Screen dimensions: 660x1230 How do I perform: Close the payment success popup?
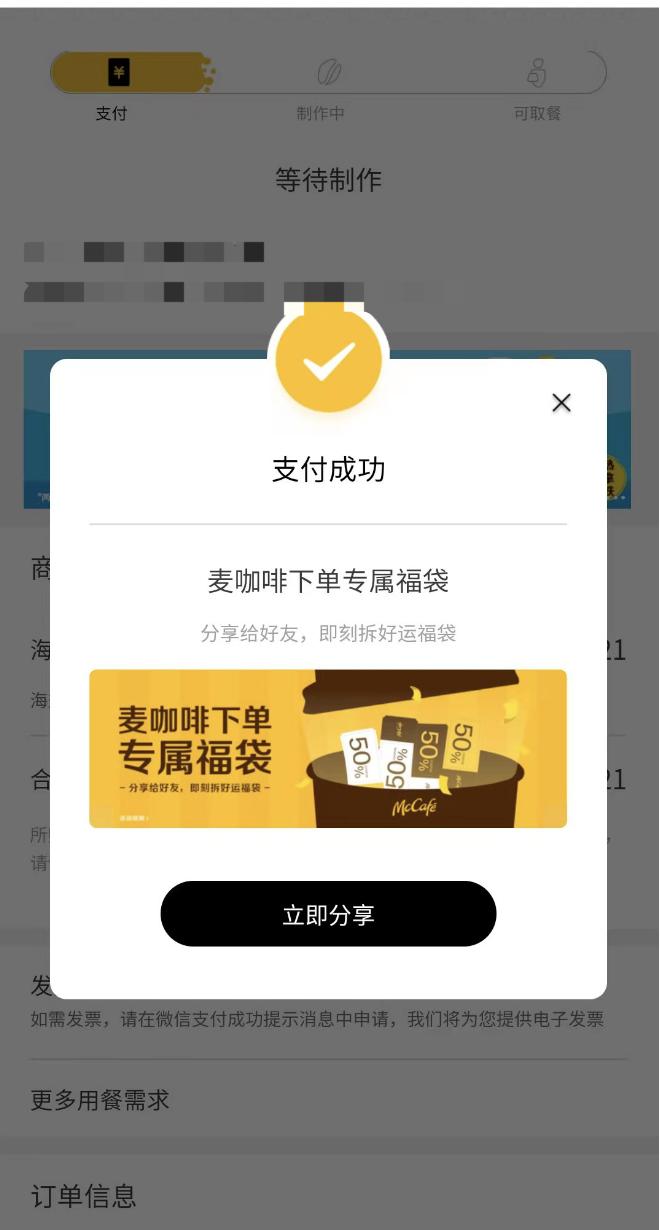coord(561,402)
